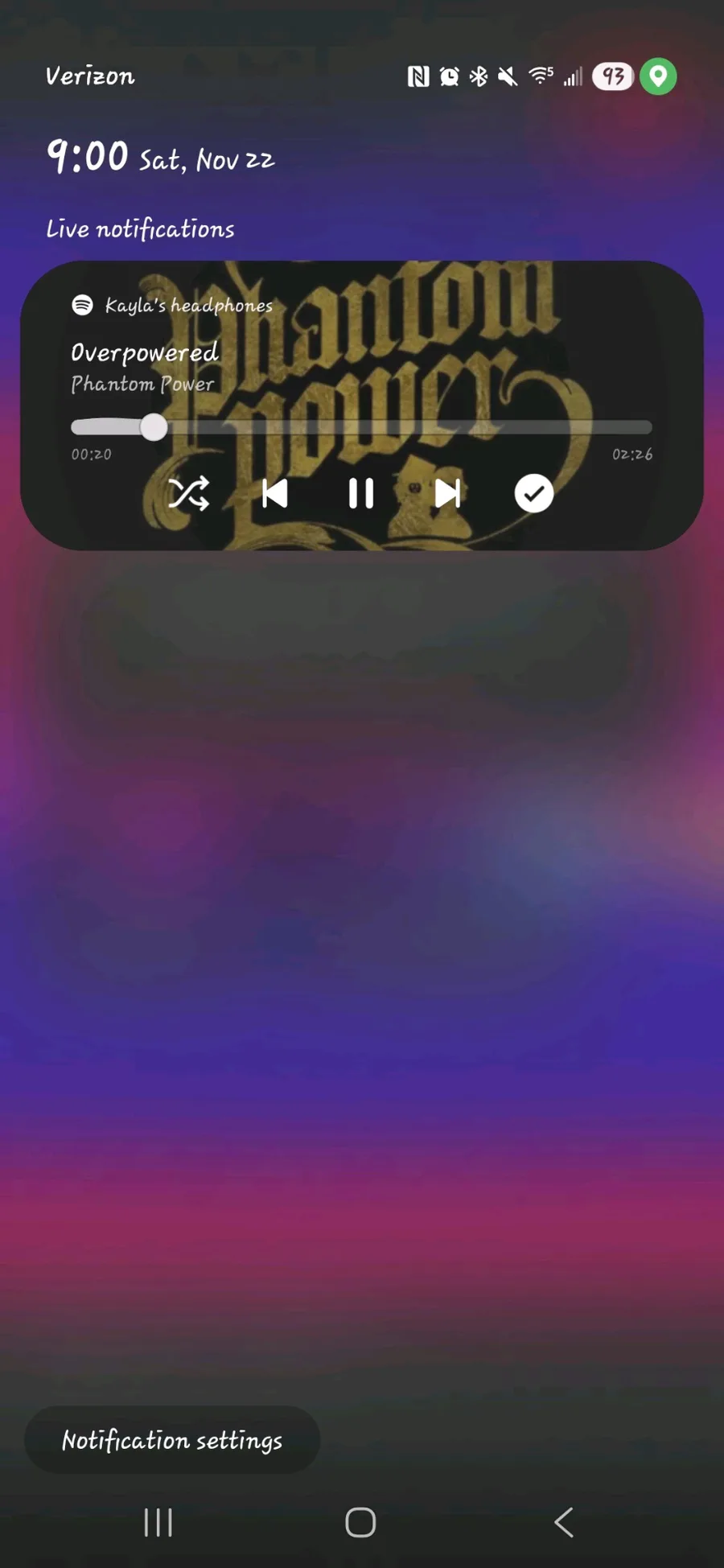
Task: Open Kayla's headphones output device
Action: (x=188, y=306)
